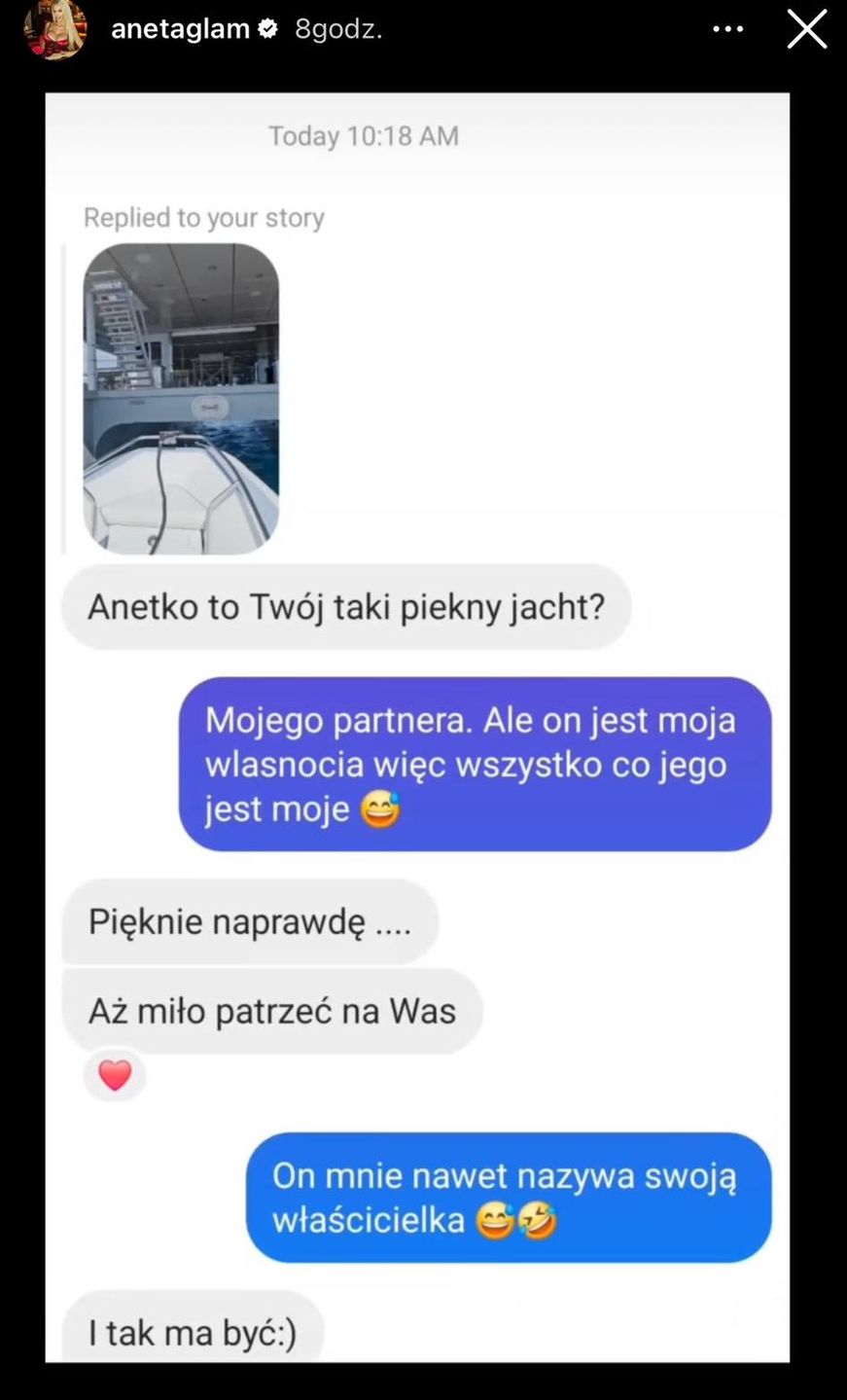The width and height of the screenshot is (847, 1400).
Task: Close the anetaglam story
Action: [x=806, y=29]
